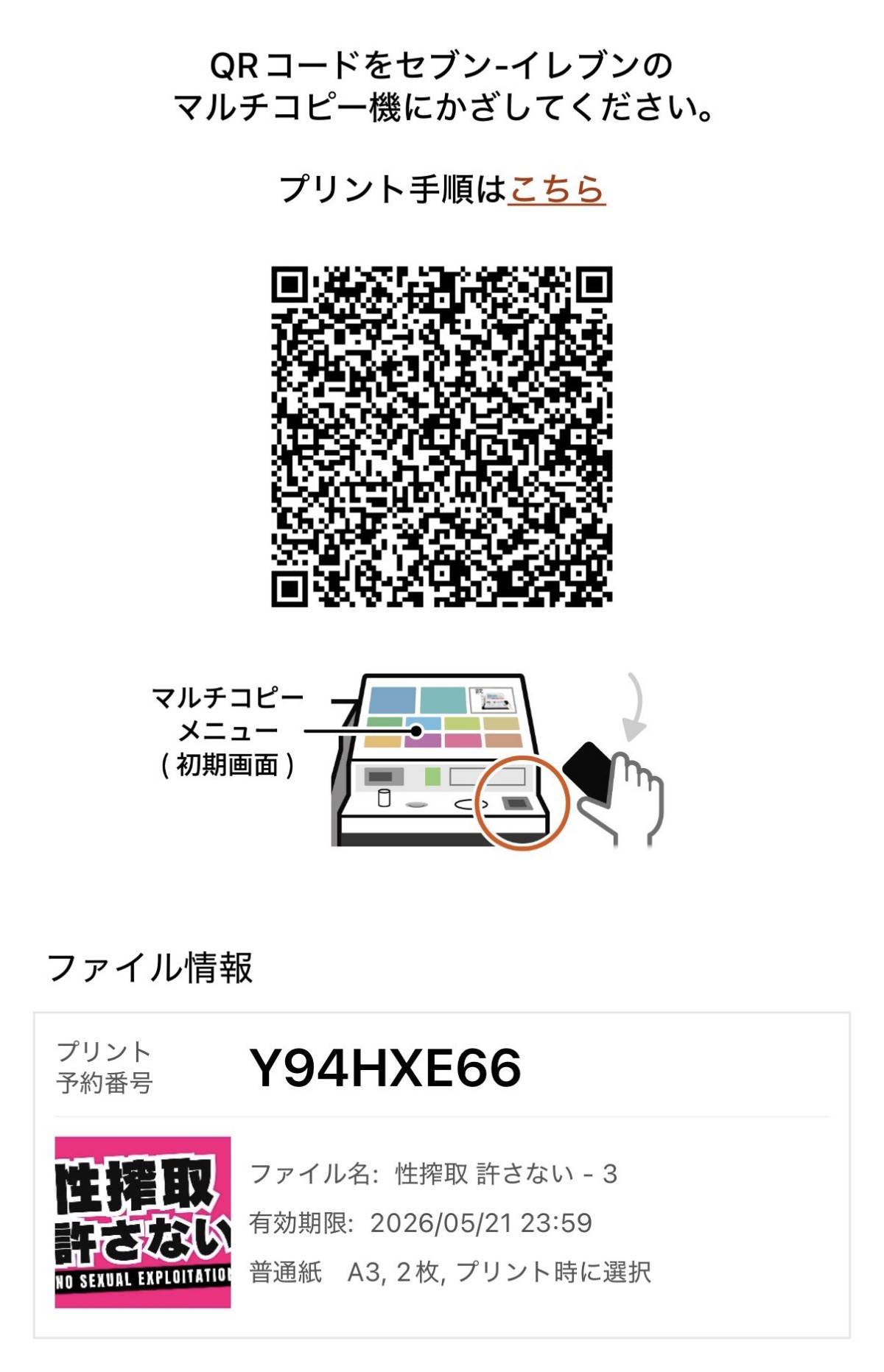The width and height of the screenshot is (884, 1372).
Task: Open the print instructions link こちら
Action: point(556,189)
